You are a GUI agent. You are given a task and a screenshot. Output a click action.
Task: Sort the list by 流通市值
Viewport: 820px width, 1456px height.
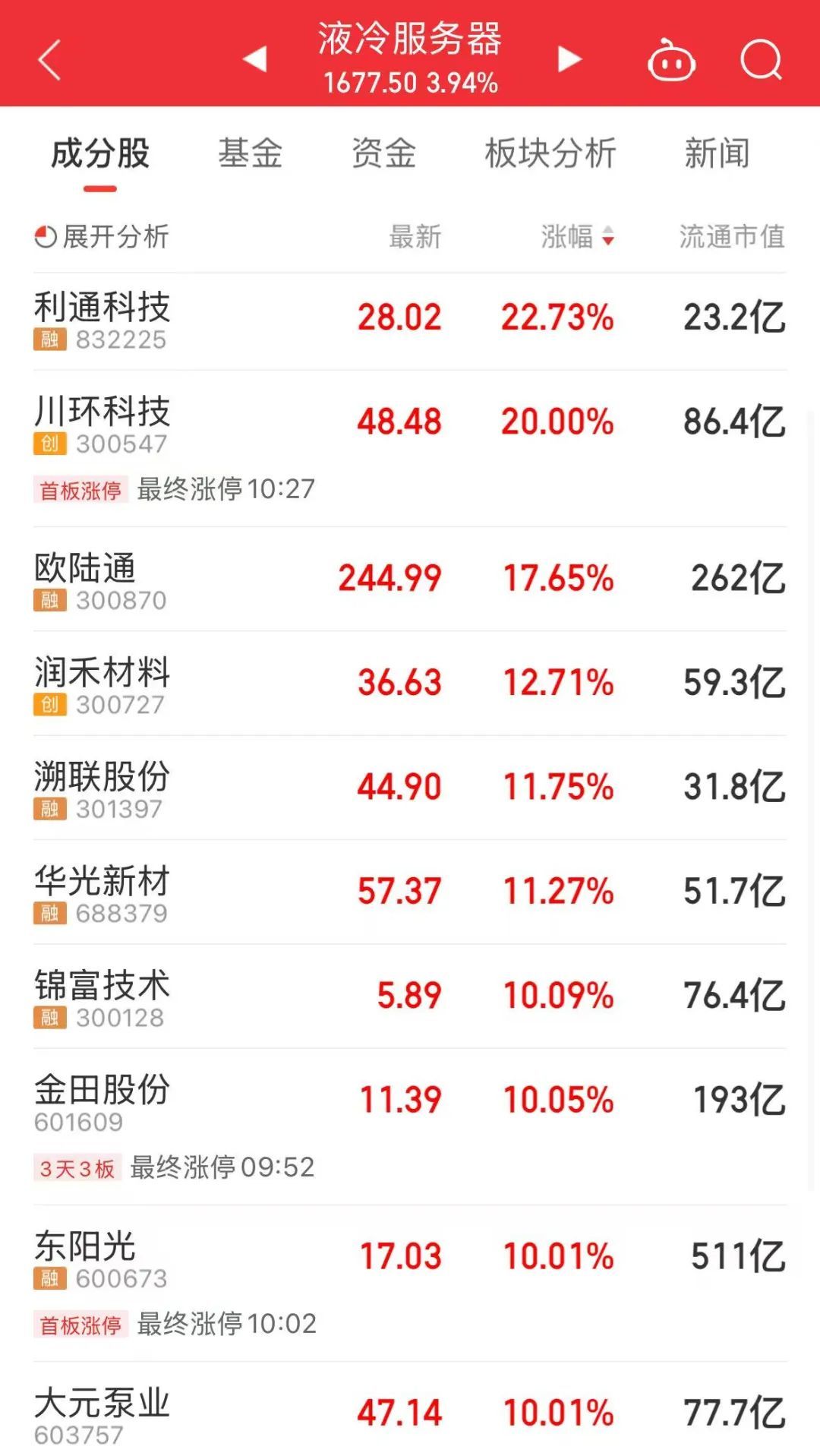click(731, 237)
